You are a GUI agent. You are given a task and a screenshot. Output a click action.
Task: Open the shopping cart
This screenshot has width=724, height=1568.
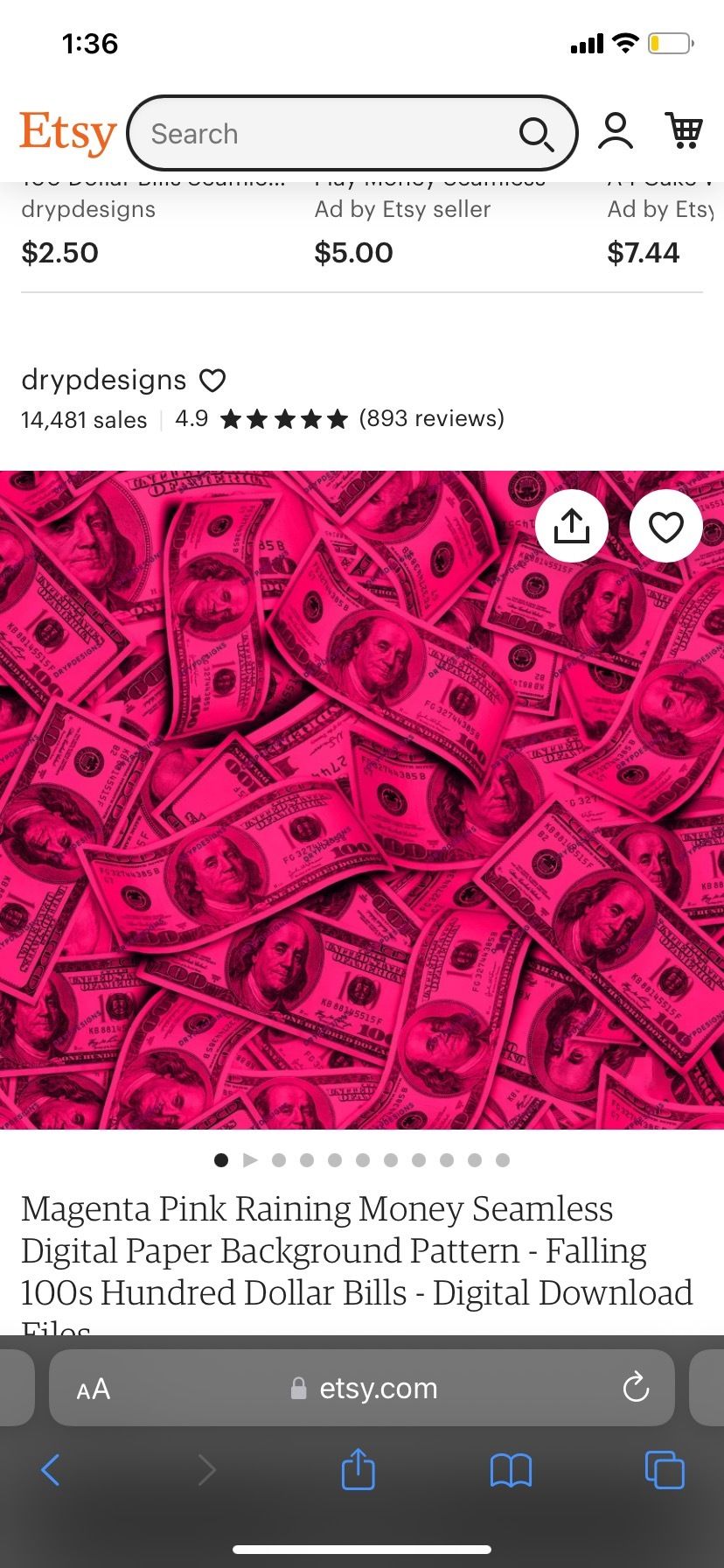(684, 131)
